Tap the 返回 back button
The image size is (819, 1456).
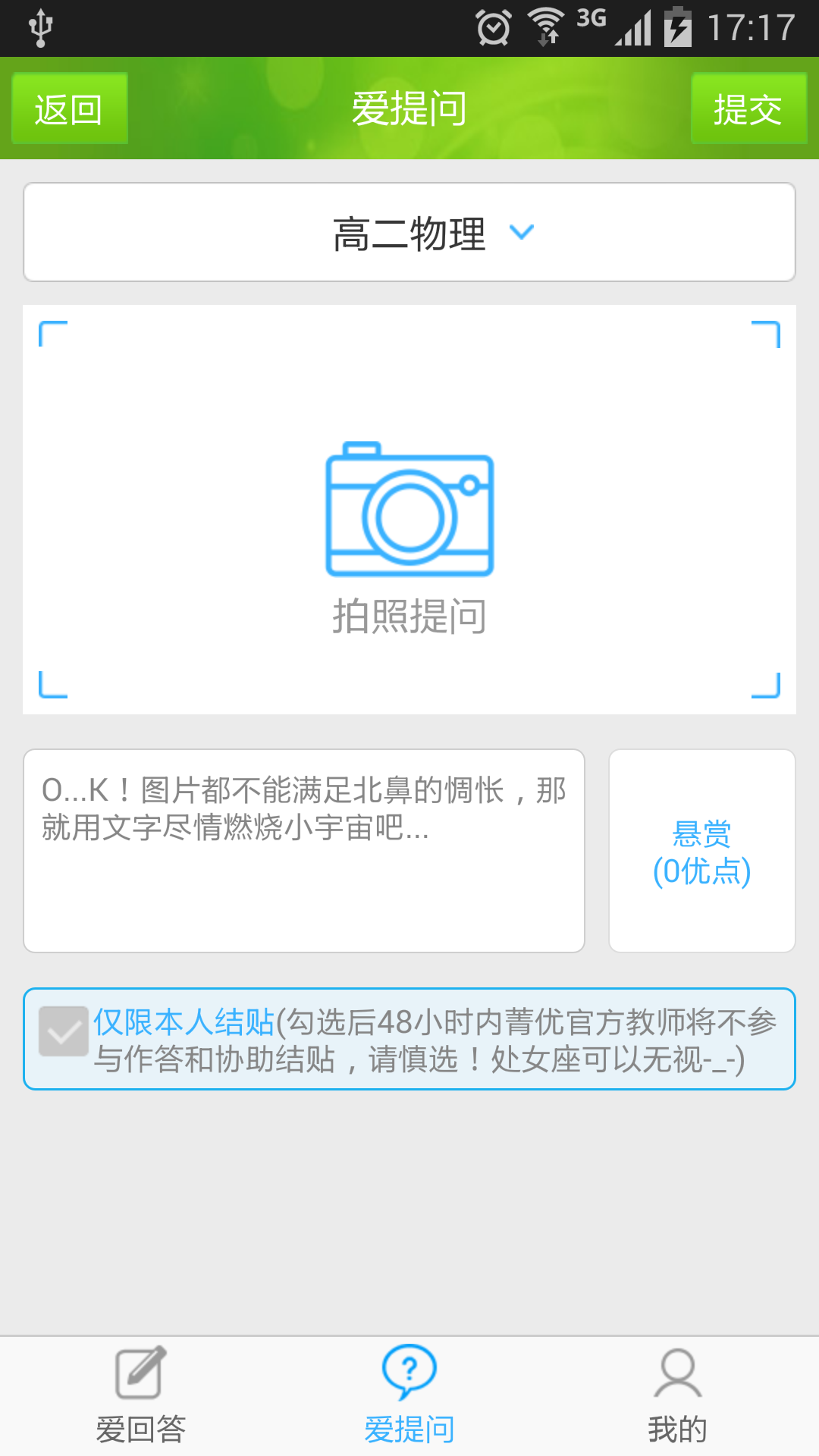(x=69, y=108)
